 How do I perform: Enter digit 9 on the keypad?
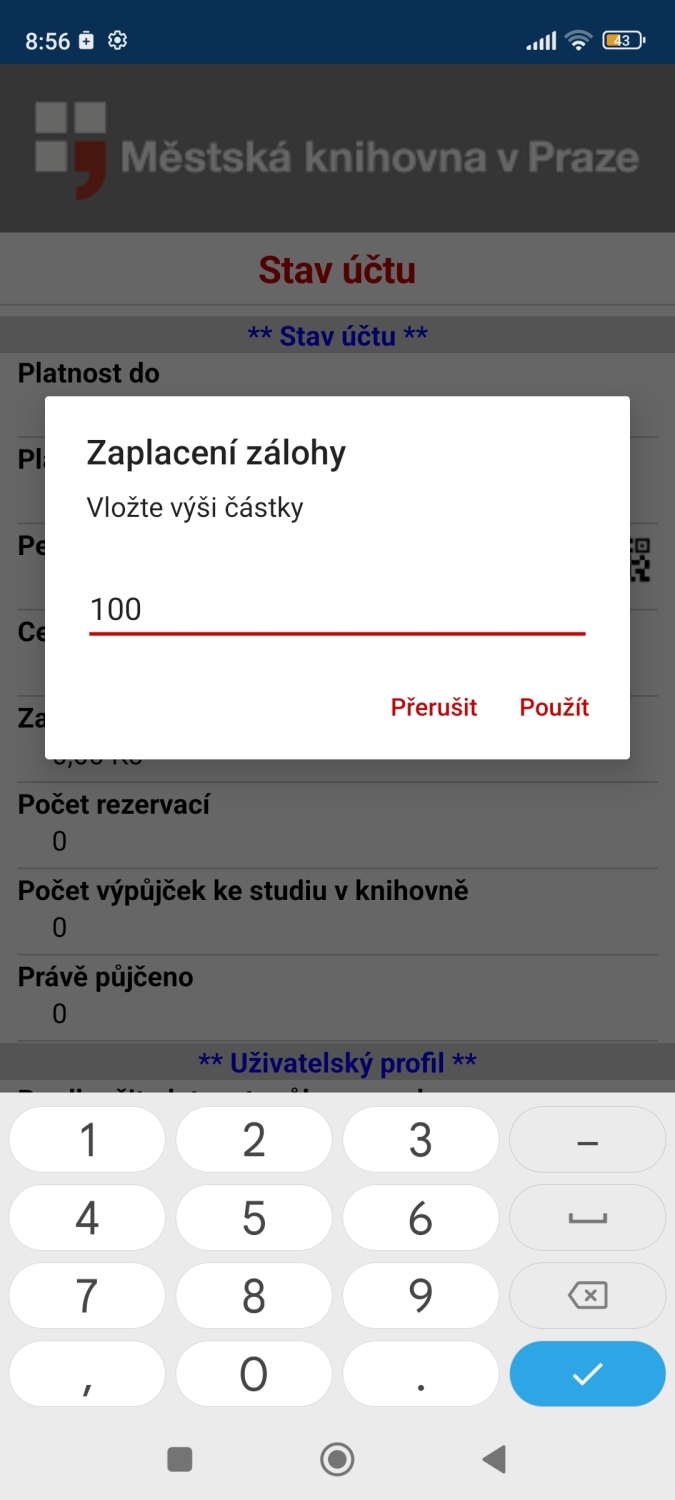(420, 1296)
